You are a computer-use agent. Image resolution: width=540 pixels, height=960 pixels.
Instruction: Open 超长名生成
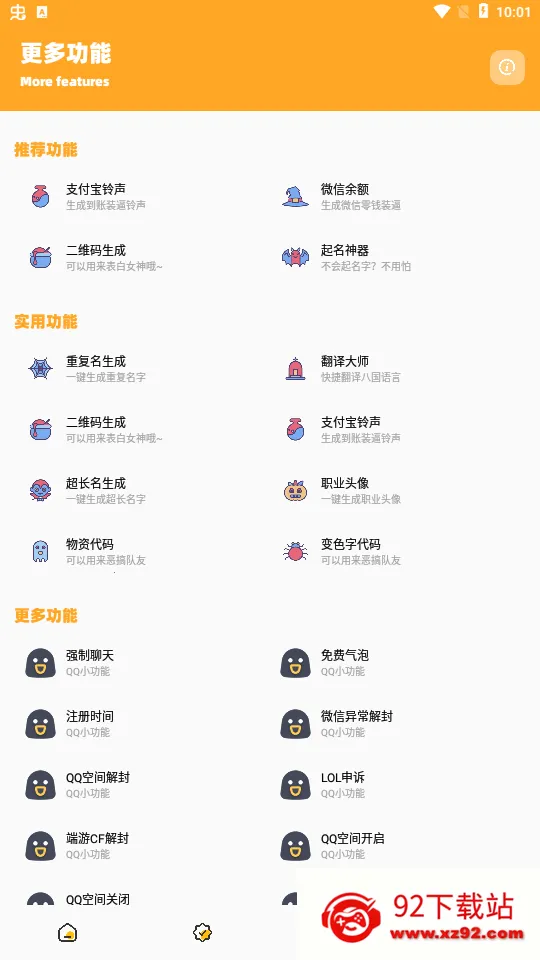click(x=142, y=490)
